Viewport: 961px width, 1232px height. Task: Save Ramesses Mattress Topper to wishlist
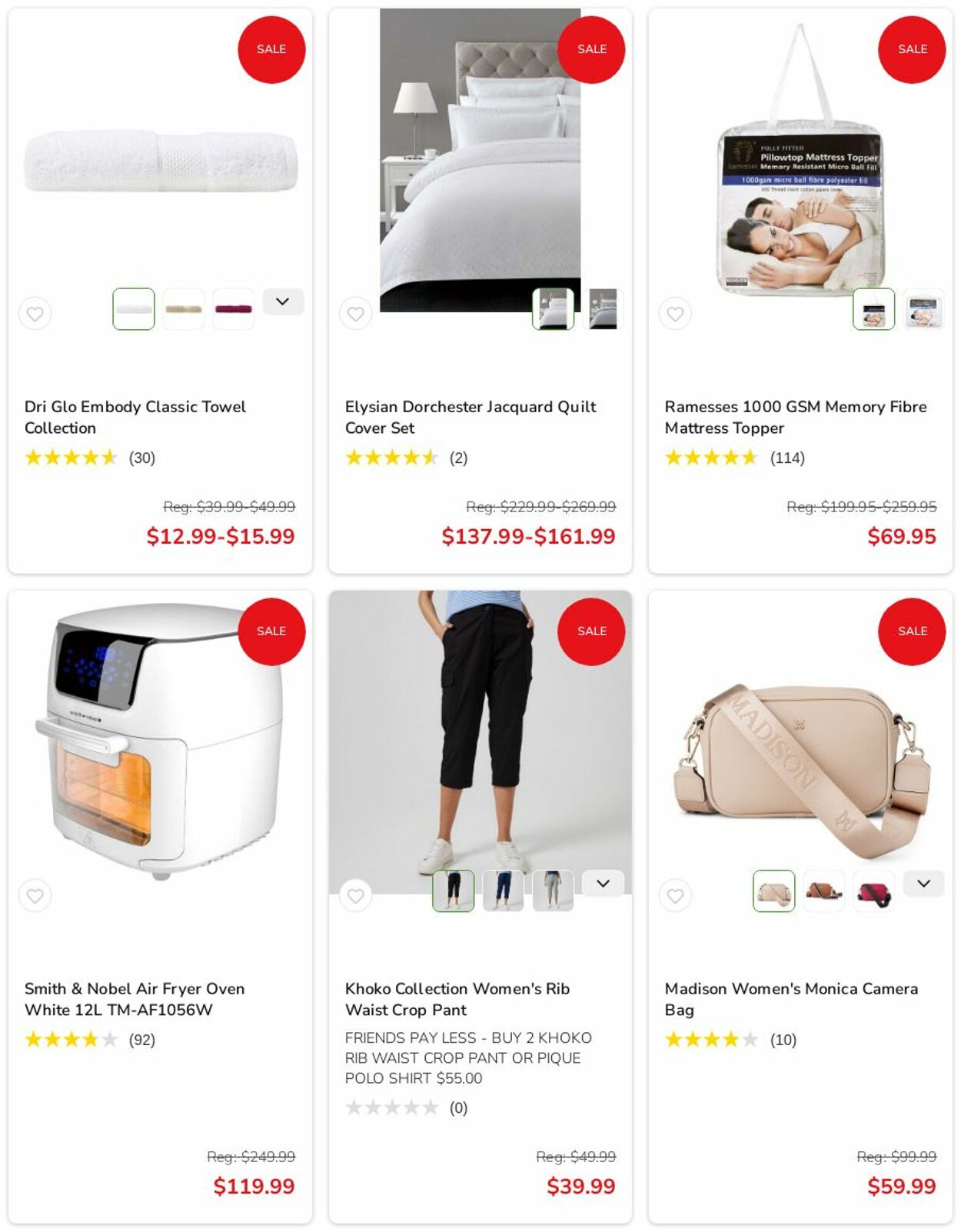click(675, 314)
